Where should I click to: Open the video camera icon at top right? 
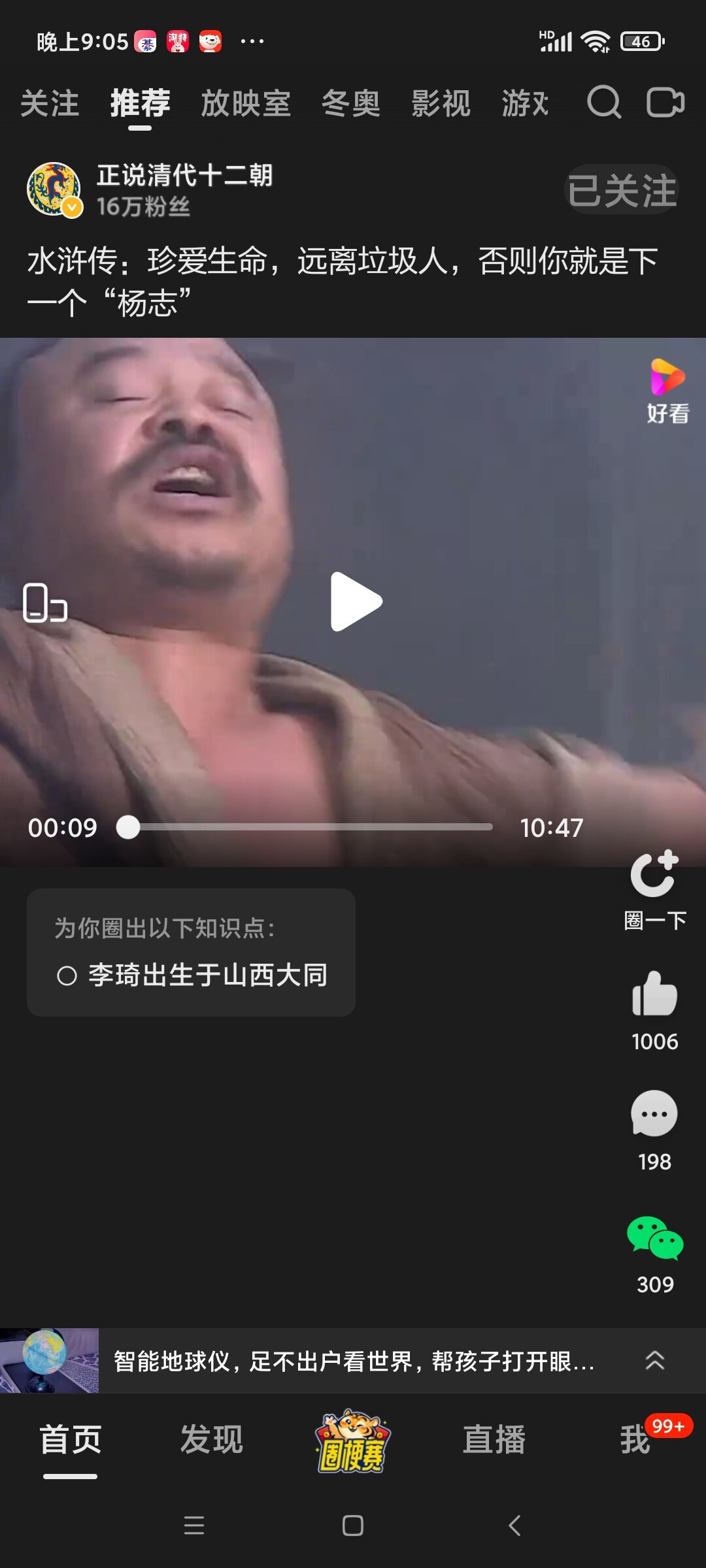[x=665, y=103]
